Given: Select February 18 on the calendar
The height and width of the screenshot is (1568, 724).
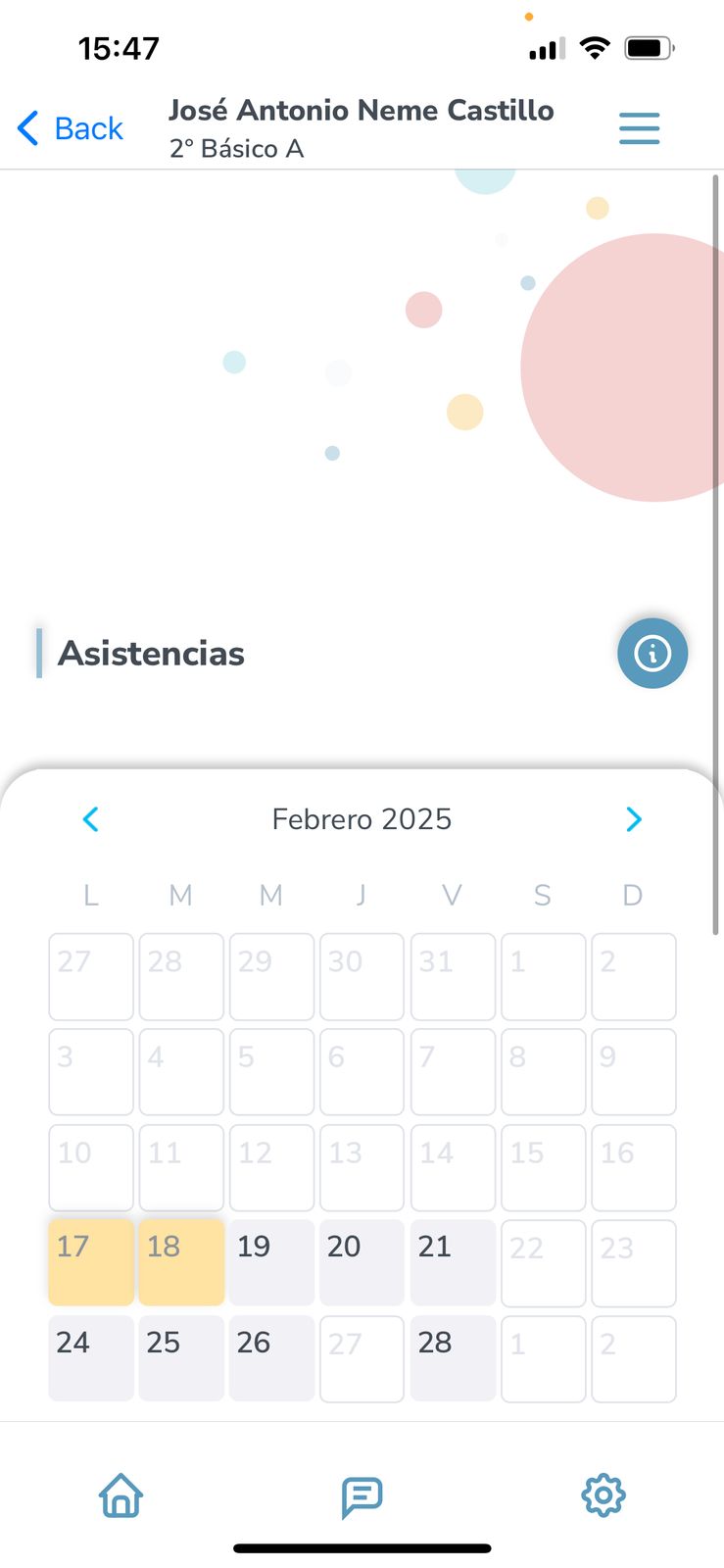Looking at the screenshot, I should pyautogui.click(x=181, y=1262).
